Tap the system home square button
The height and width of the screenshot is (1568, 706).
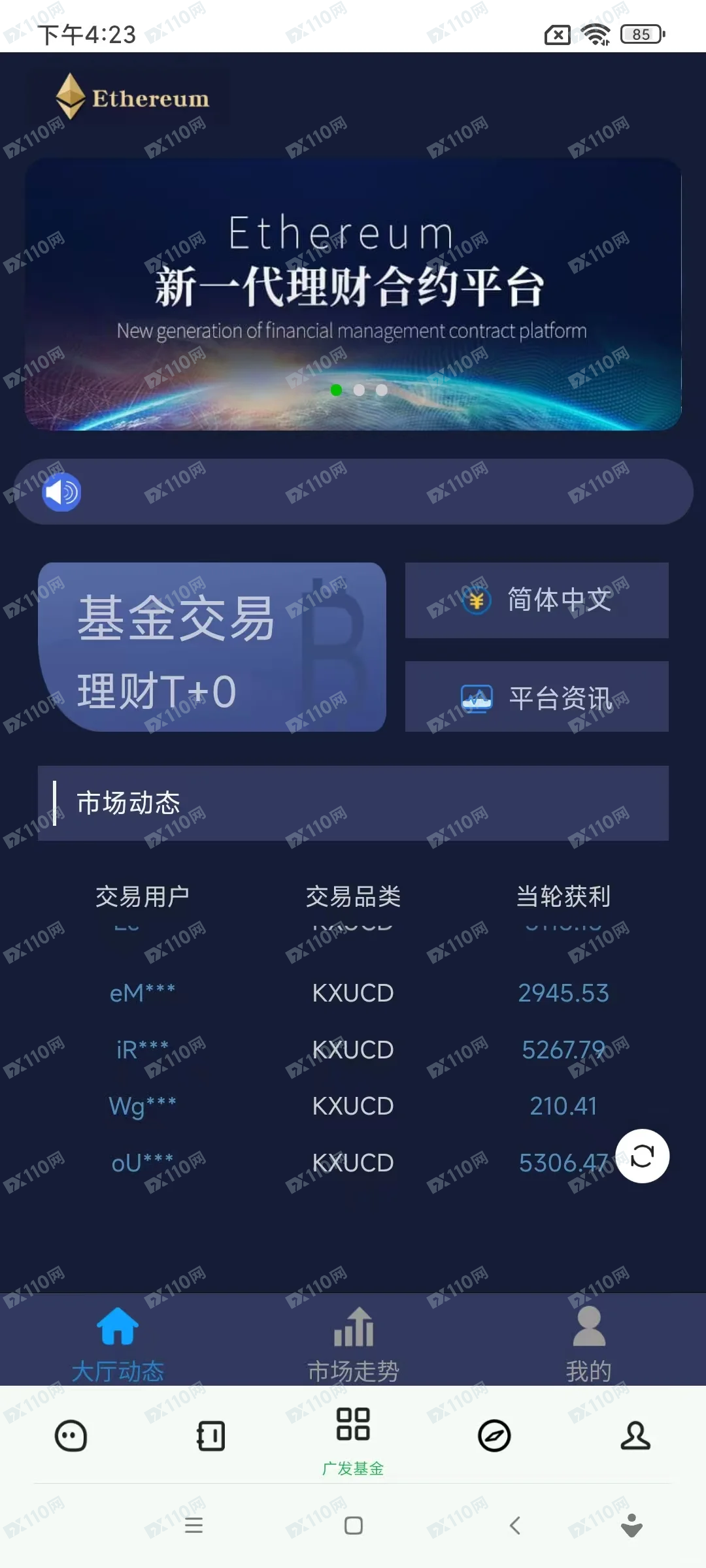353,1526
